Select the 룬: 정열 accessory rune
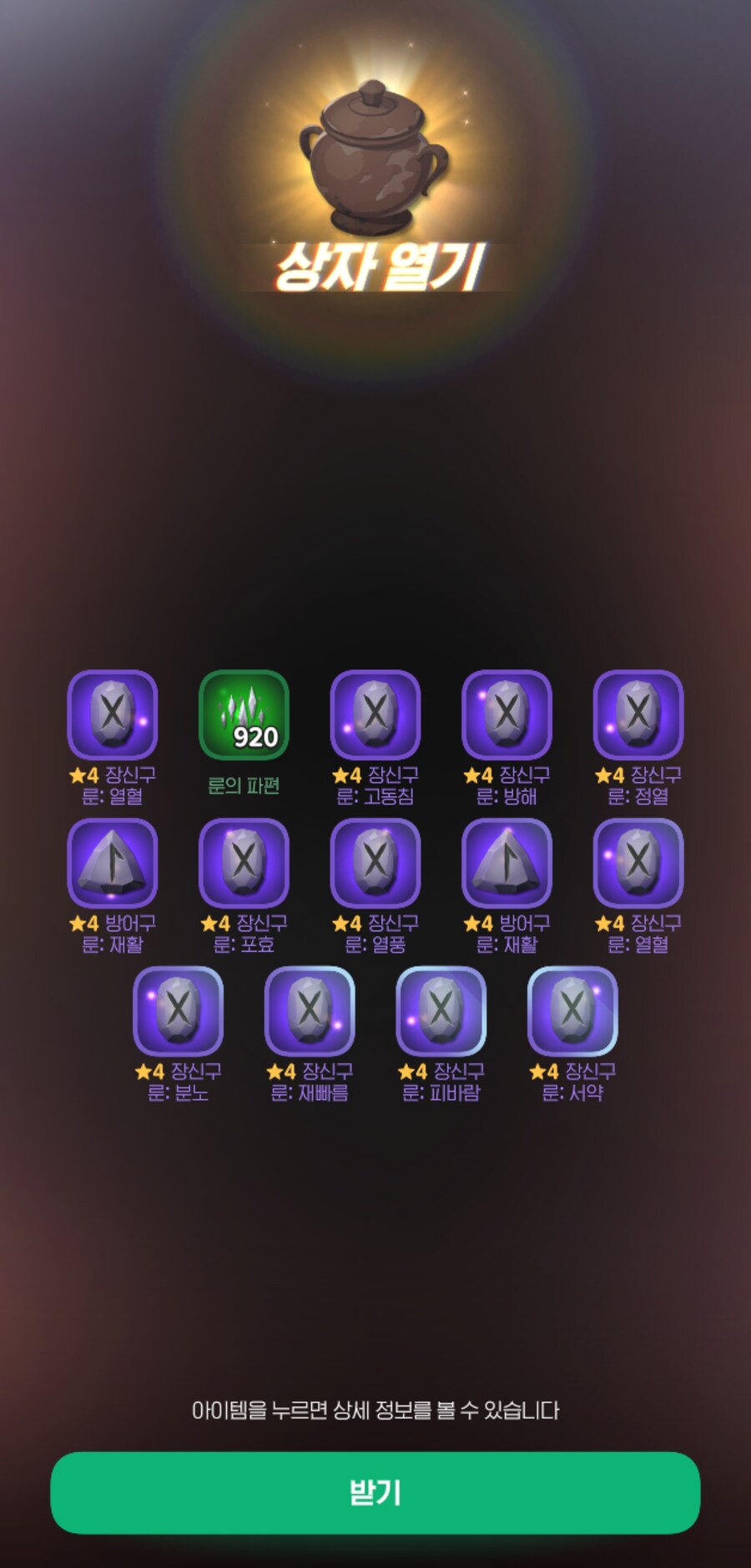The height and width of the screenshot is (1568, 751). coord(638,715)
